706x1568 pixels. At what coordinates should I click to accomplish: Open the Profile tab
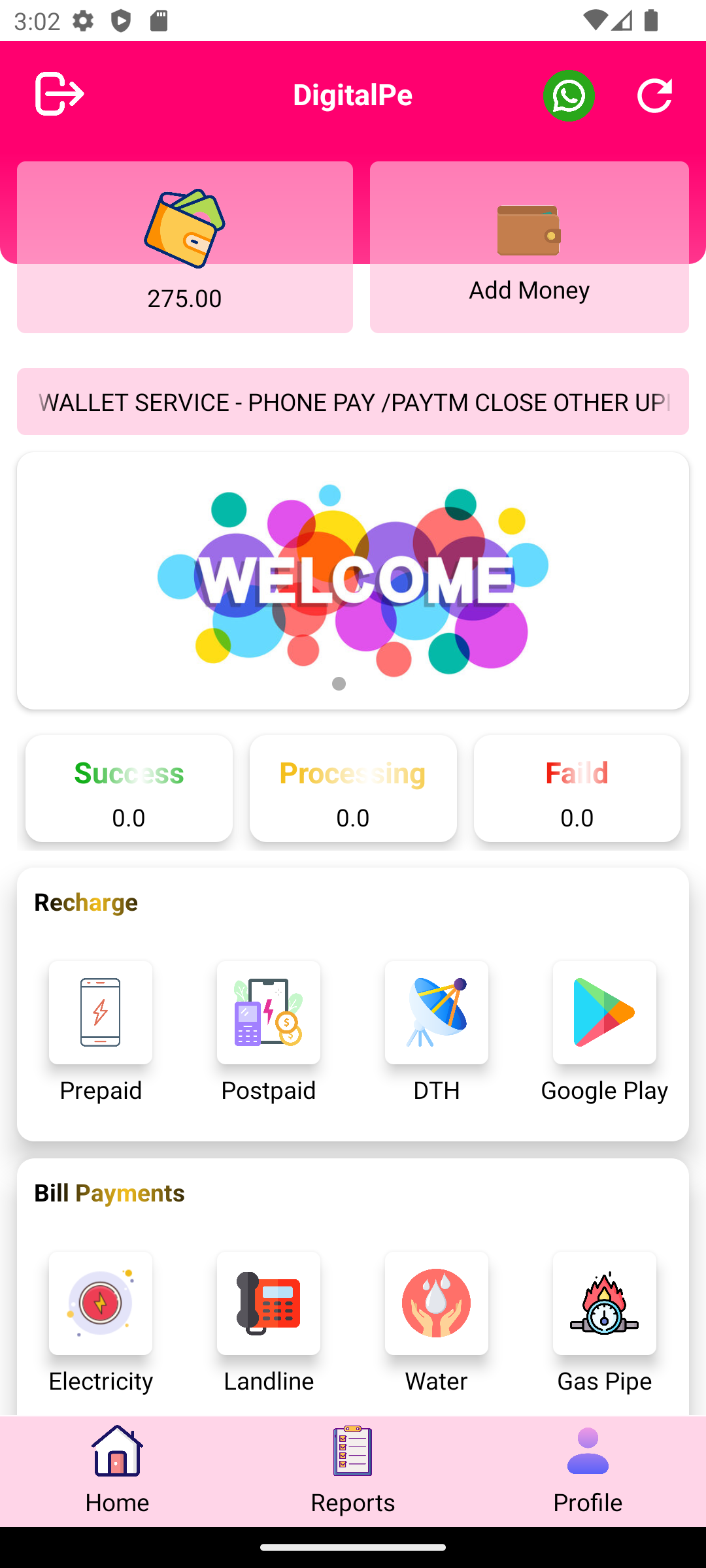tap(588, 1470)
